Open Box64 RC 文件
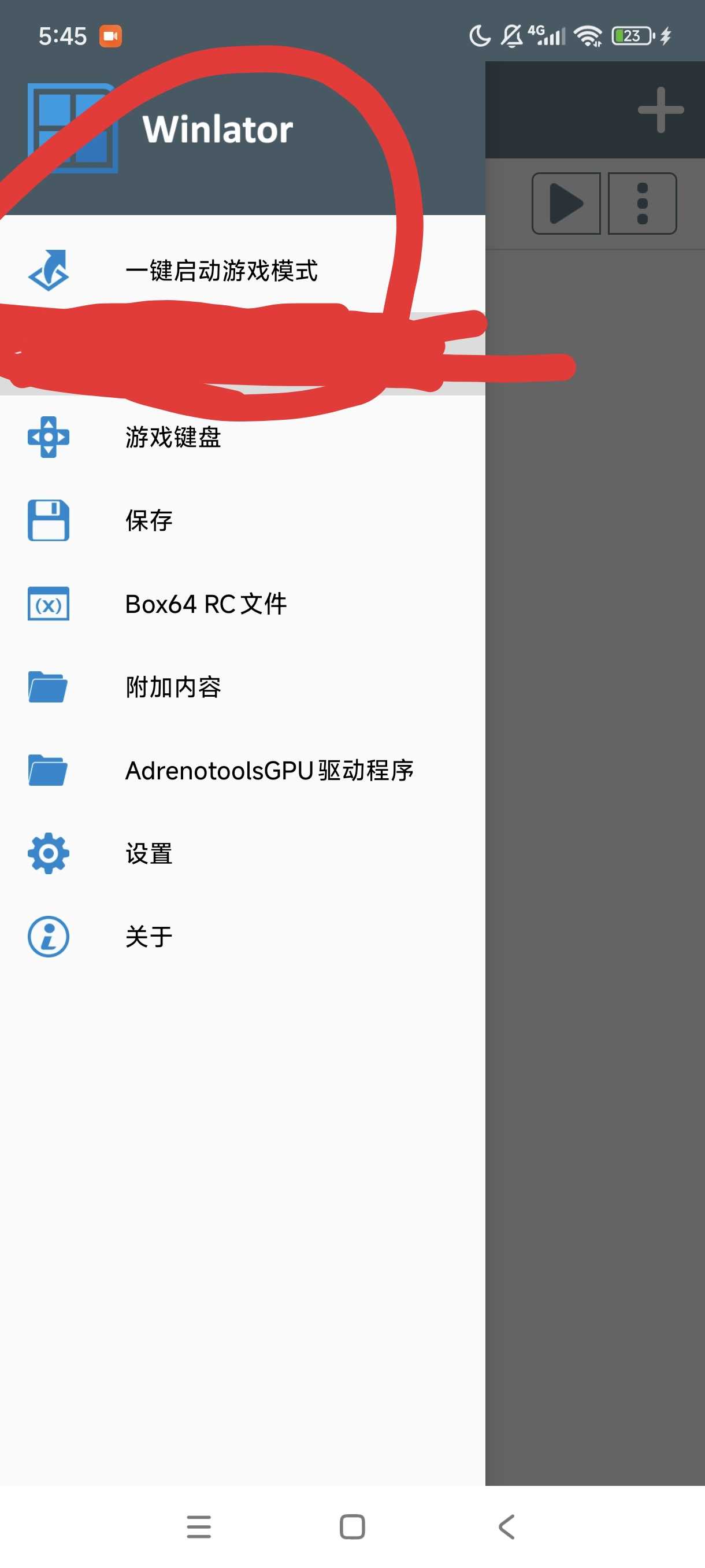Viewport: 705px width, 1568px height. pyautogui.click(x=206, y=604)
